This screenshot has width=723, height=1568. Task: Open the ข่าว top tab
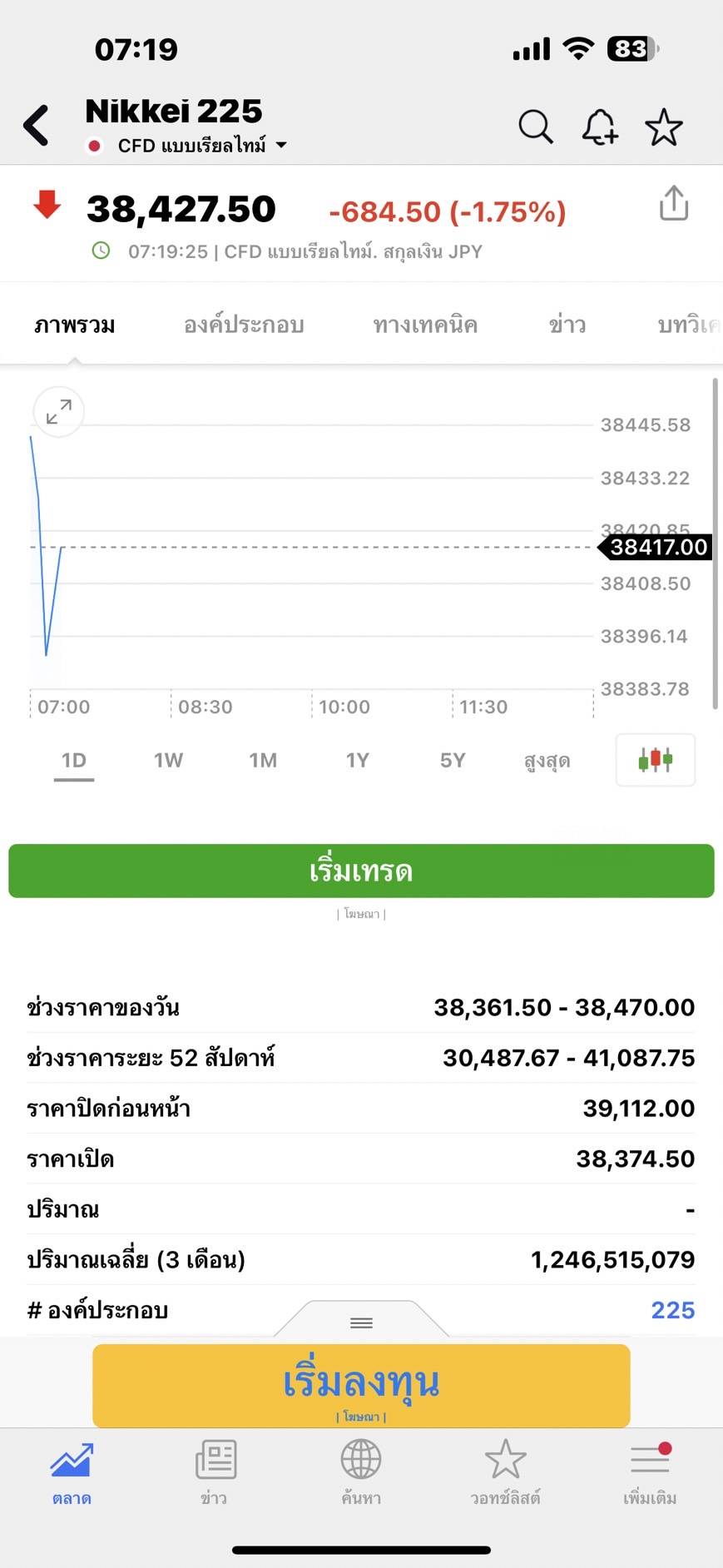[567, 325]
